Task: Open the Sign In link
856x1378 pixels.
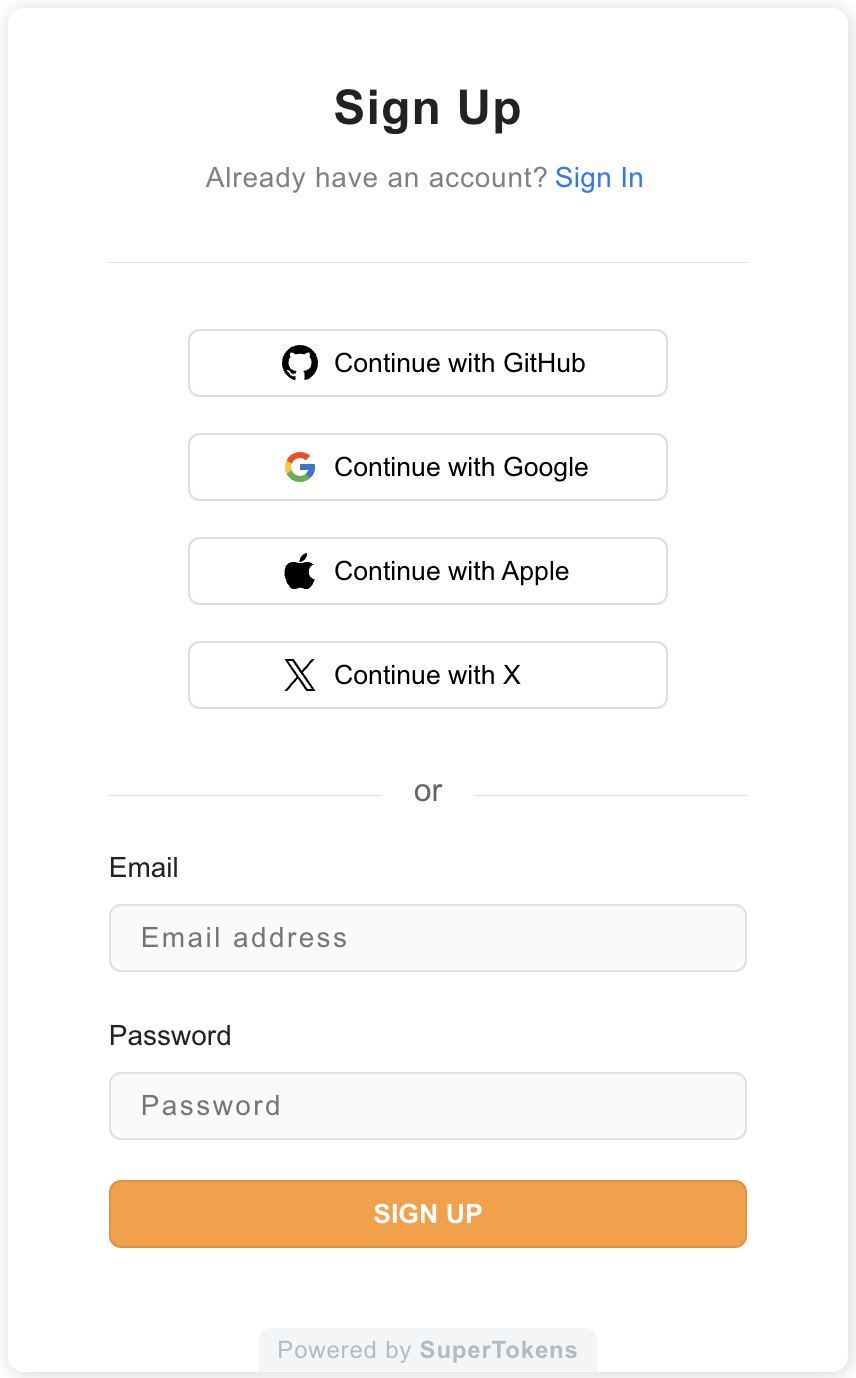Action: tap(598, 178)
